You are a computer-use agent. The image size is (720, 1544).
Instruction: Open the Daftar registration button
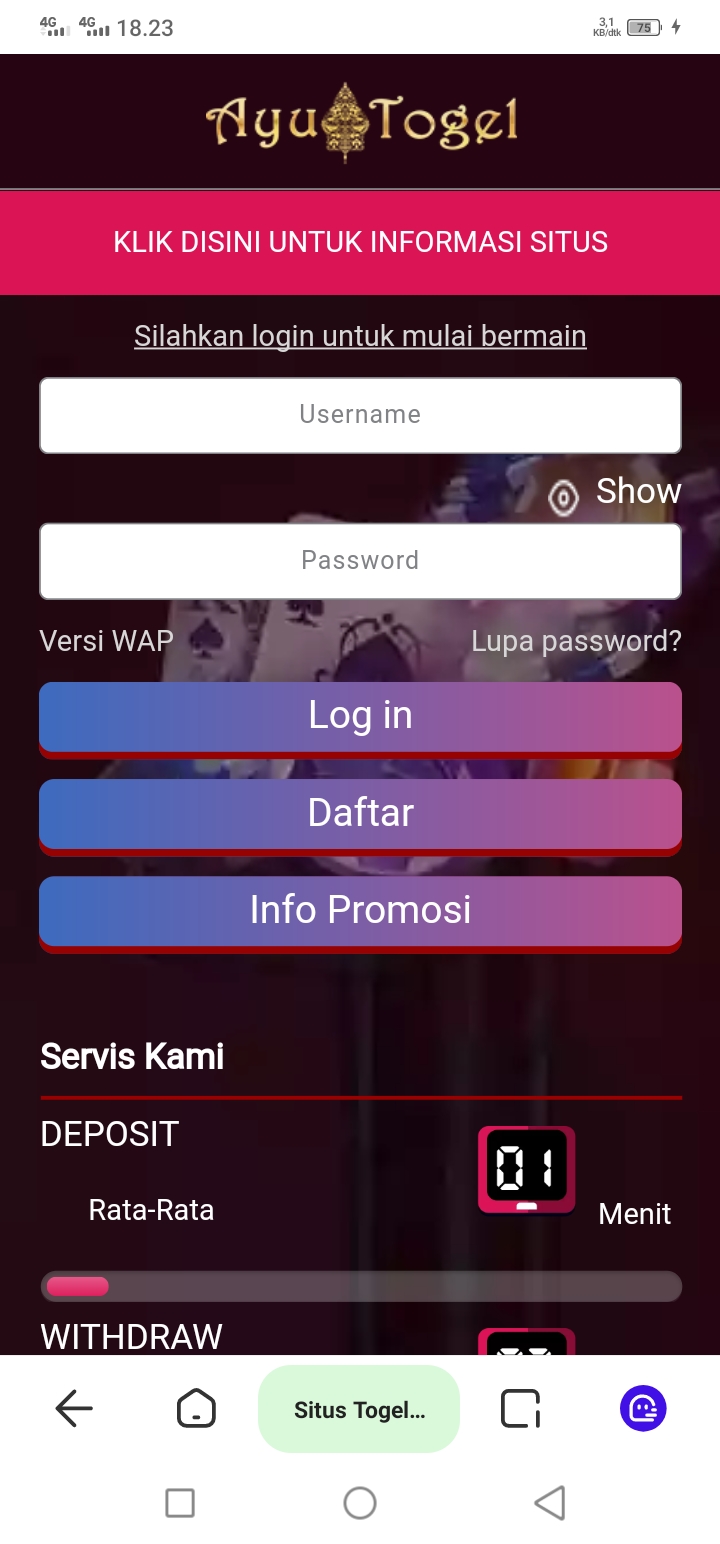[x=360, y=814]
